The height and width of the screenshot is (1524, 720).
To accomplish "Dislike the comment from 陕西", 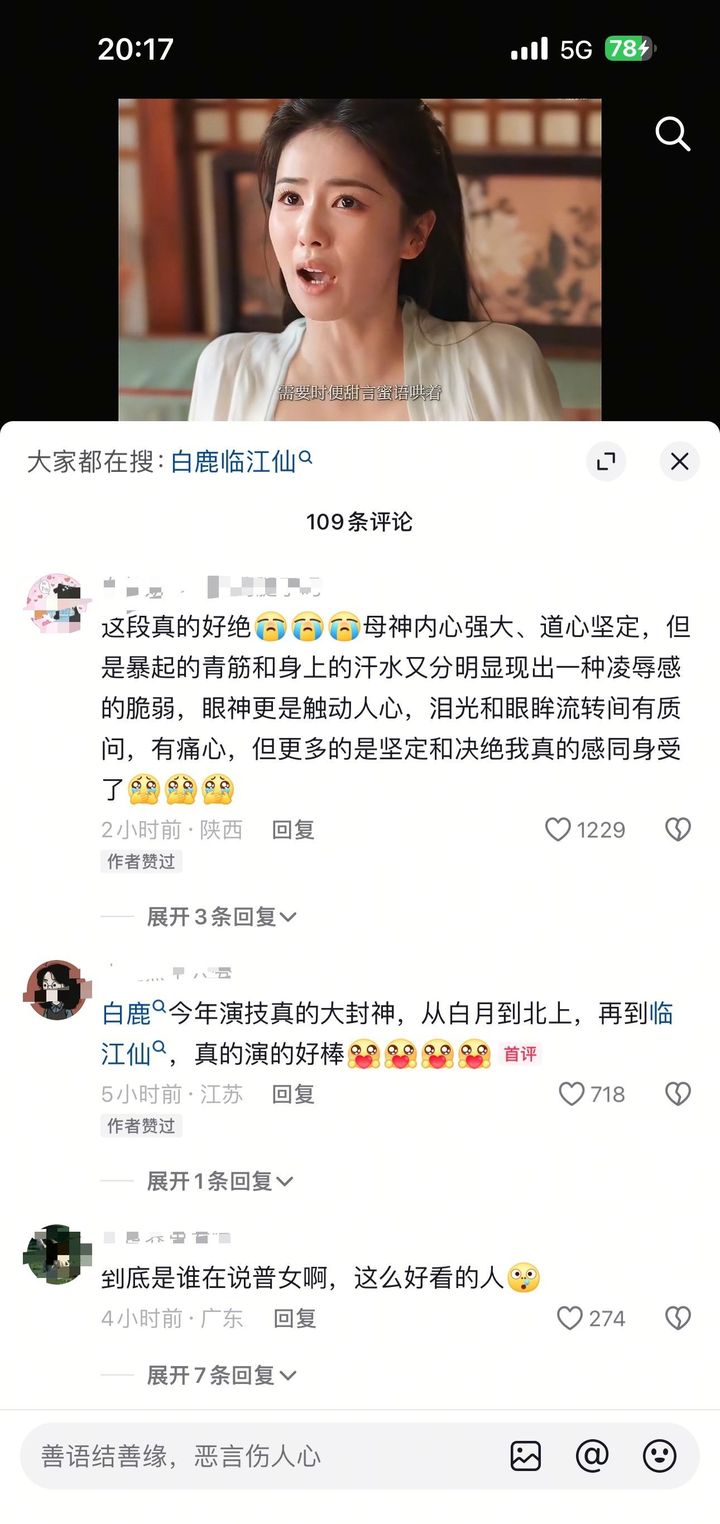I will (678, 829).
